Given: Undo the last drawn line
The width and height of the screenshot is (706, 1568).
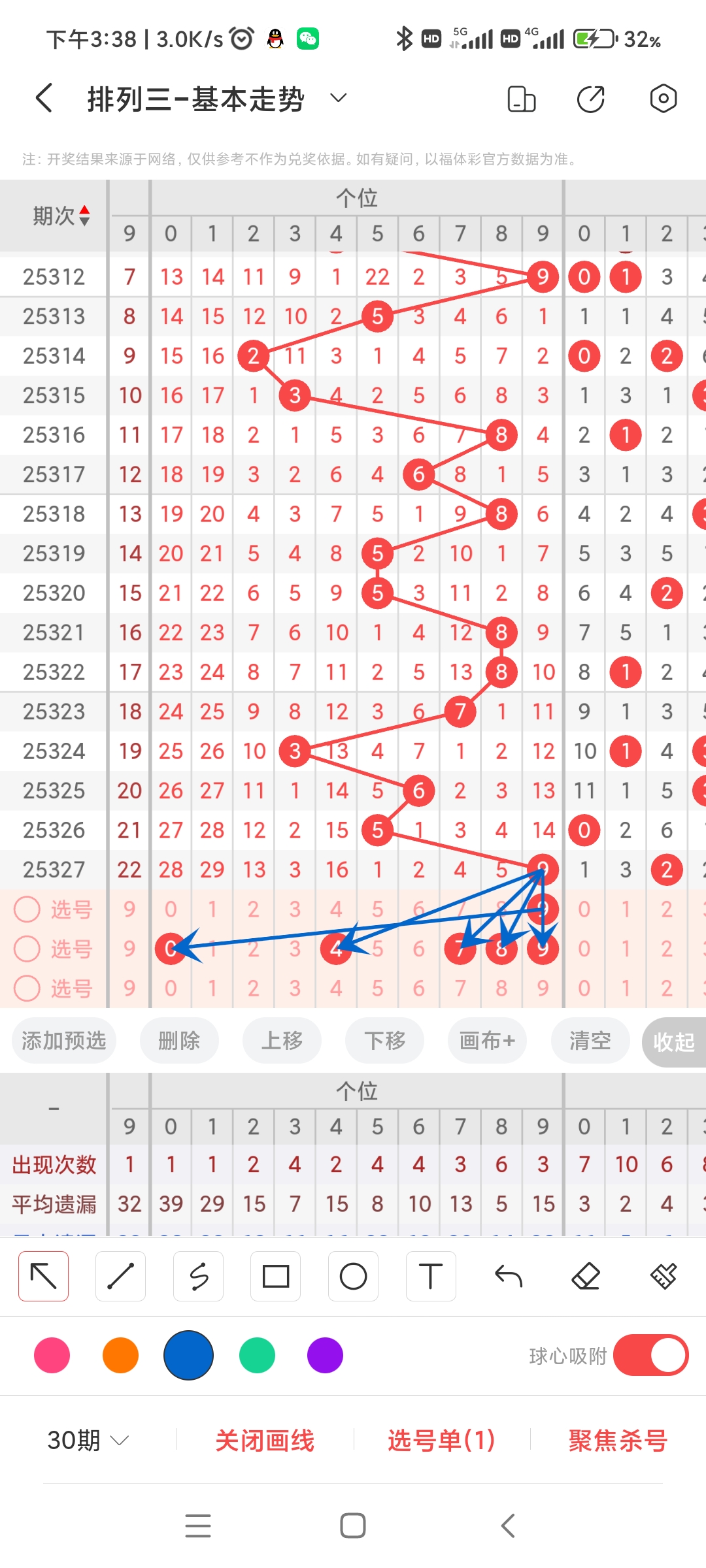Looking at the screenshot, I should 509,1275.
